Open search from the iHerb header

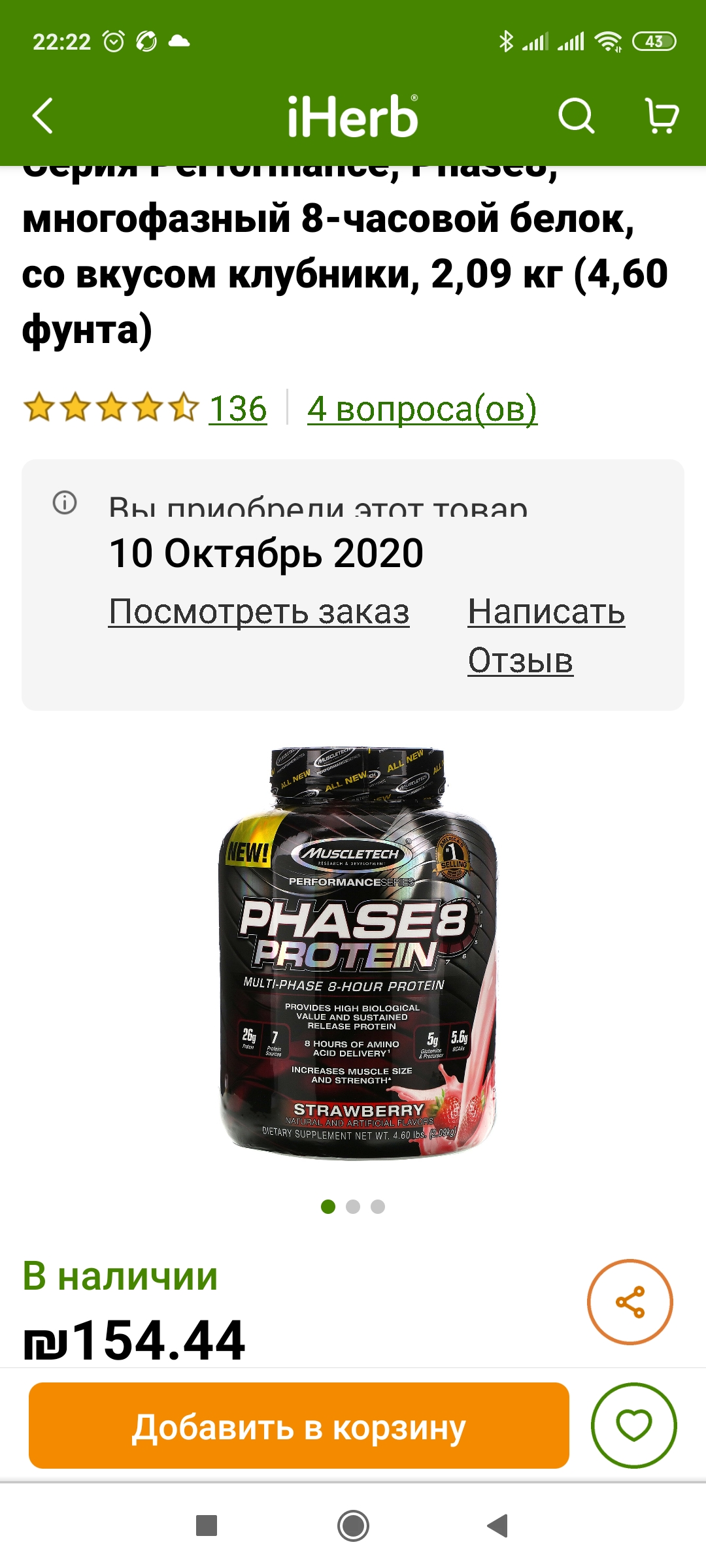[576, 116]
